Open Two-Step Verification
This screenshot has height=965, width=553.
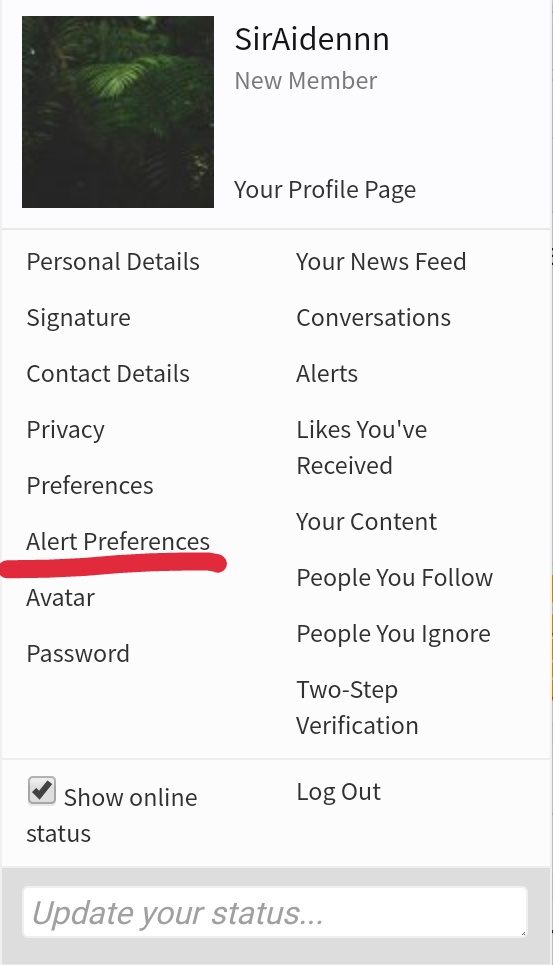point(357,708)
